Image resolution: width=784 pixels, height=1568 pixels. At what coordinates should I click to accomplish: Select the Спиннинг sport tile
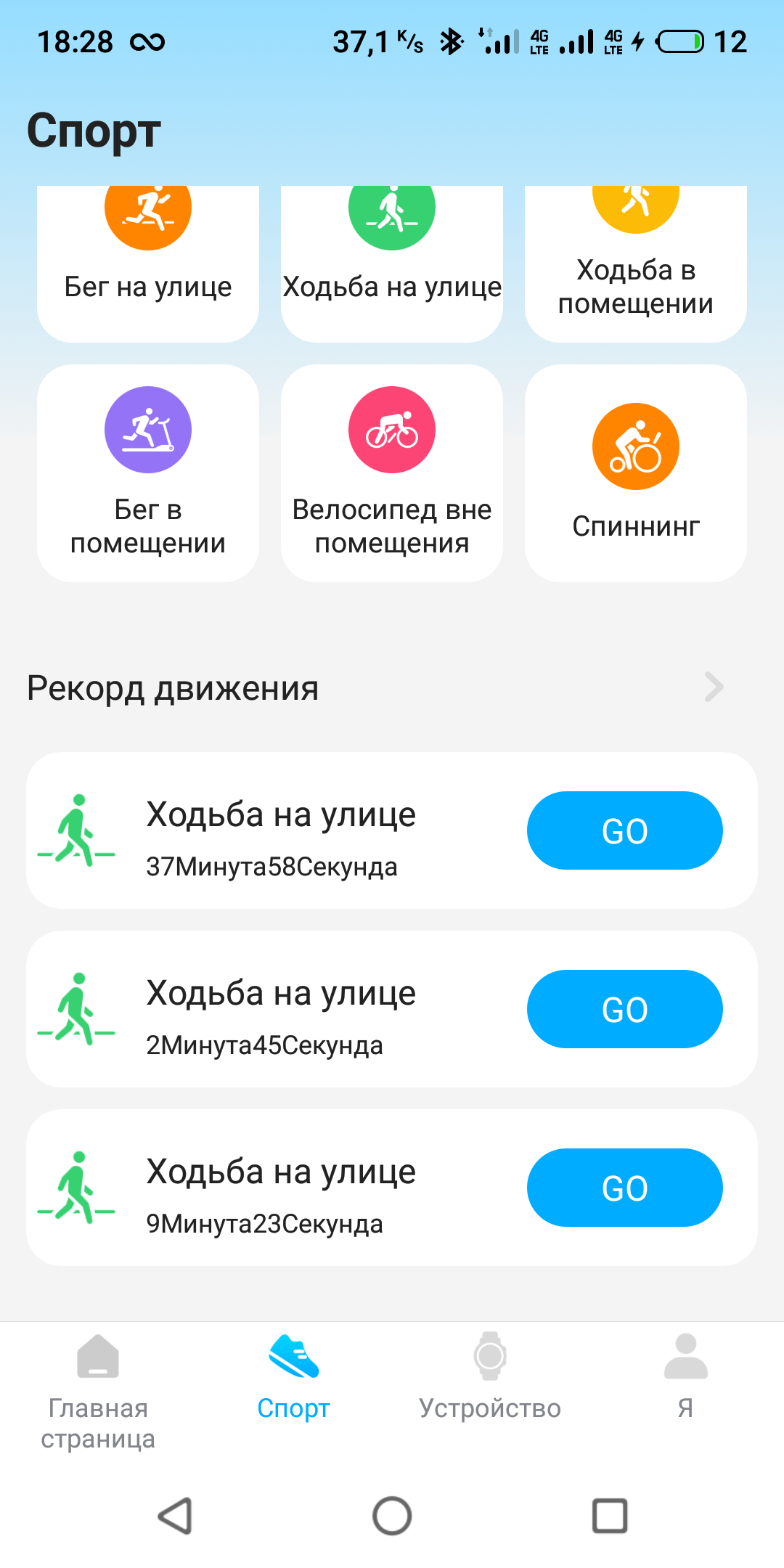pos(636,473)
